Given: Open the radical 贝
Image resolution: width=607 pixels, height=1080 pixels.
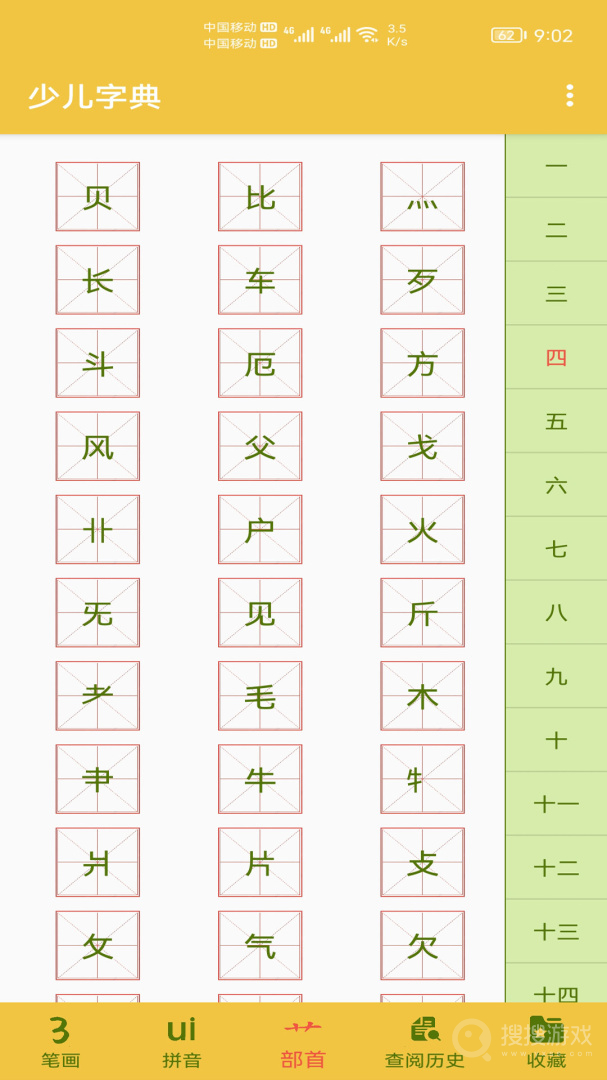Looking at the screenshot, I should [97, 197].
